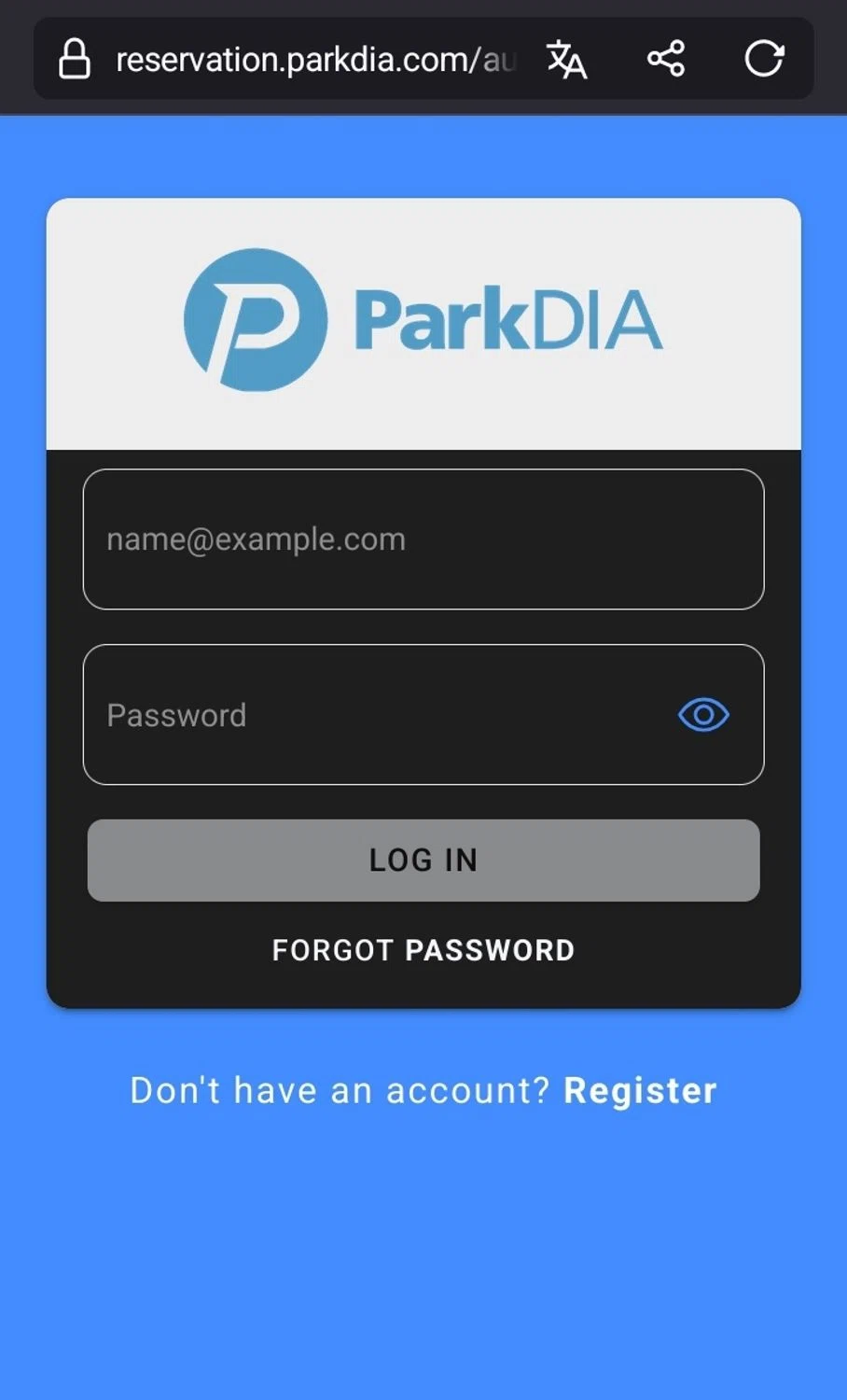
Task: Translate the page
Action: (x=566, y=59)
